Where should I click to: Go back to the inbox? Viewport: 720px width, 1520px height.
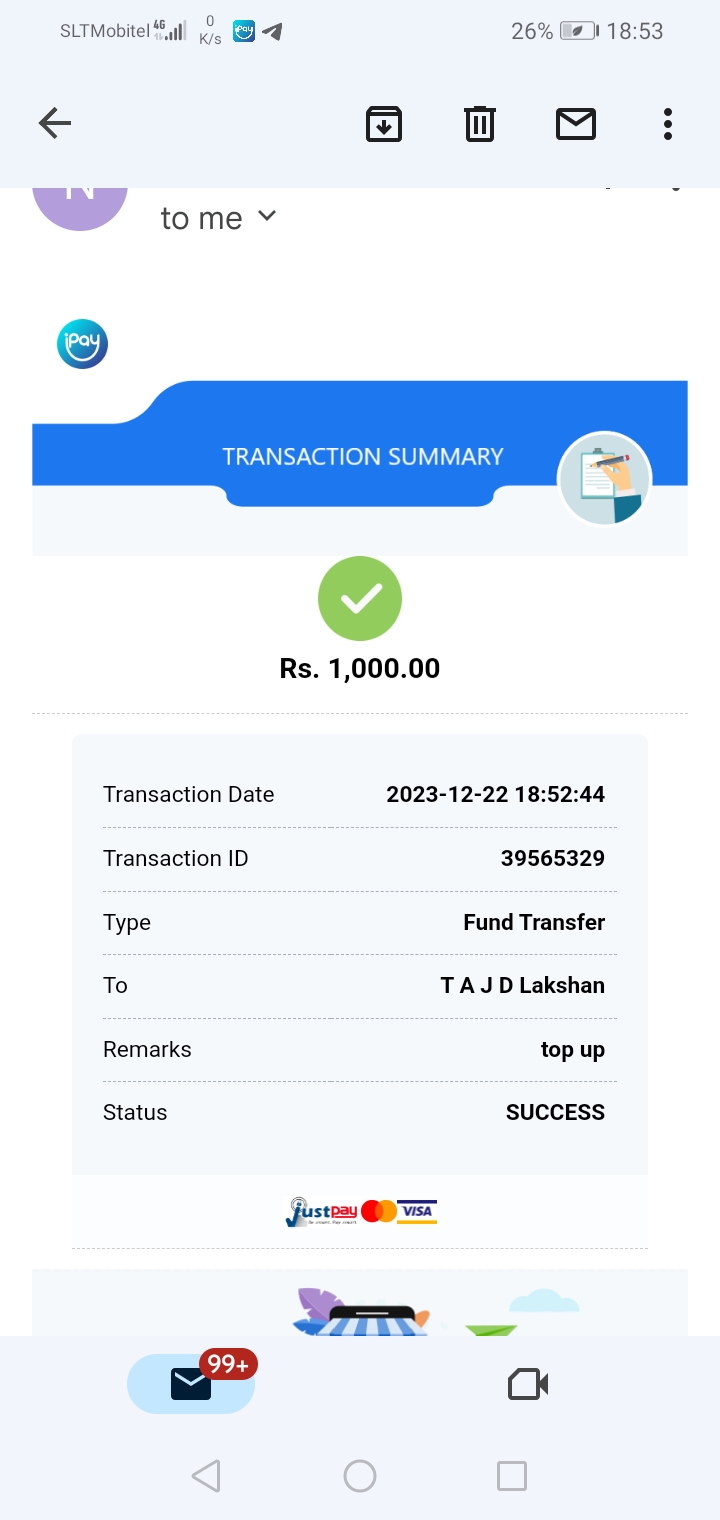(55, 124)
